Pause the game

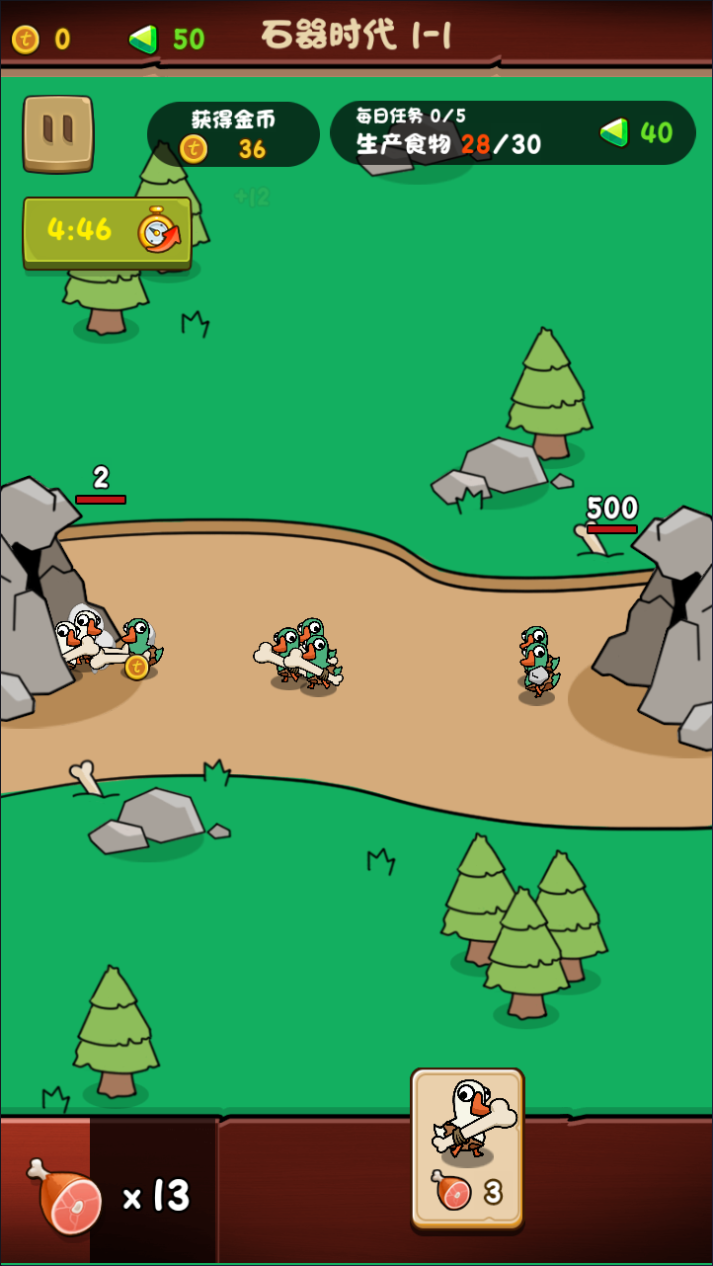click(x=58, y=133)
